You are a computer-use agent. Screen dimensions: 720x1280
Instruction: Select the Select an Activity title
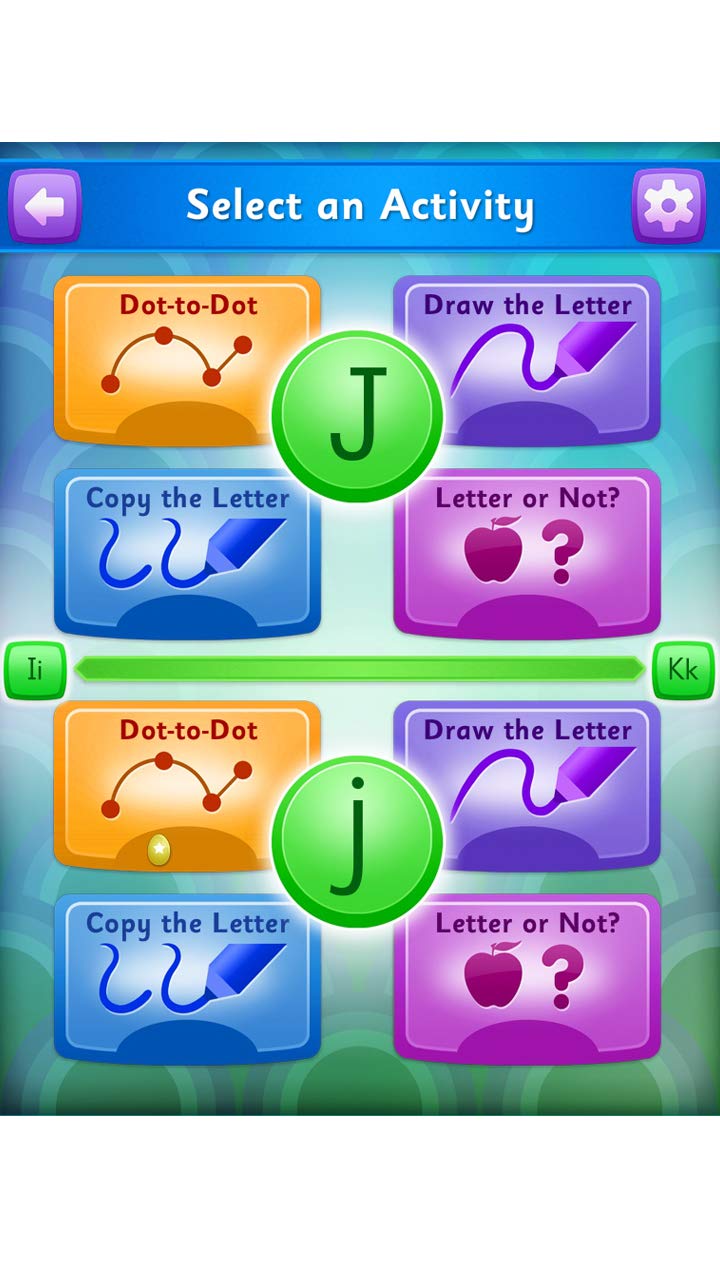tap(360, 205)
